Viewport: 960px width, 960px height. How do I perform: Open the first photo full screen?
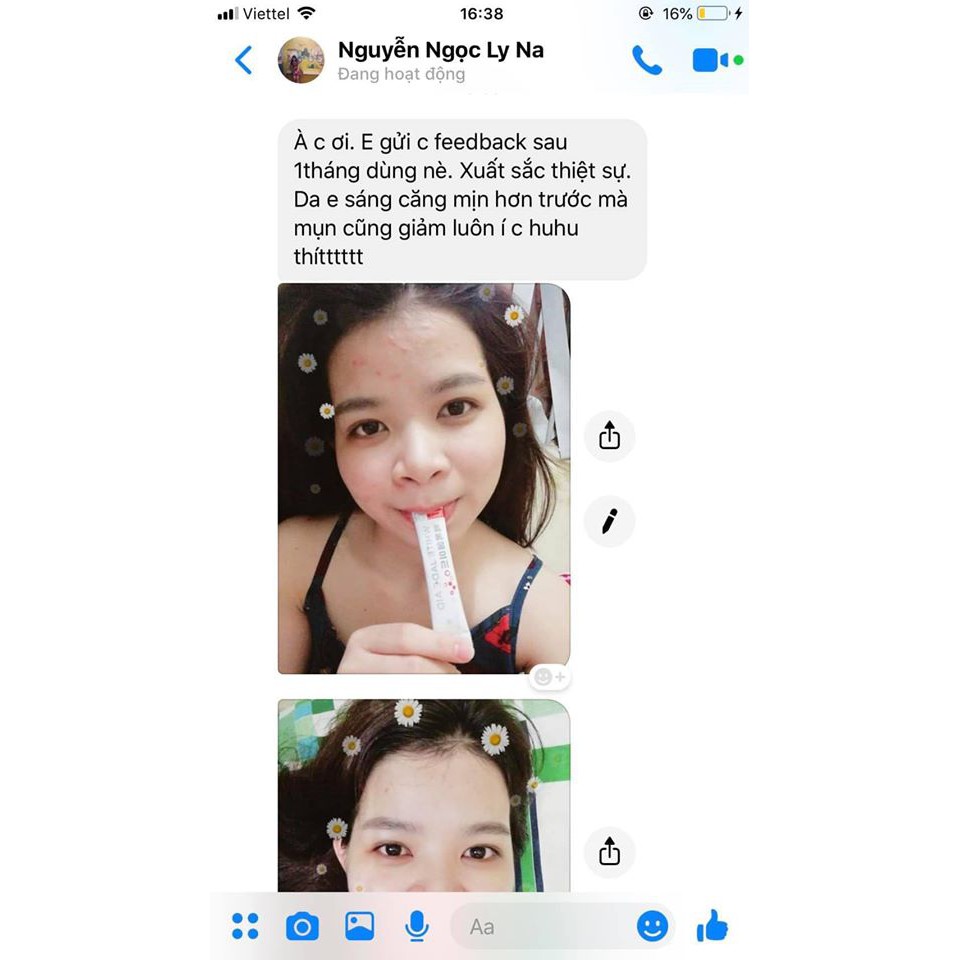(423, 478)
